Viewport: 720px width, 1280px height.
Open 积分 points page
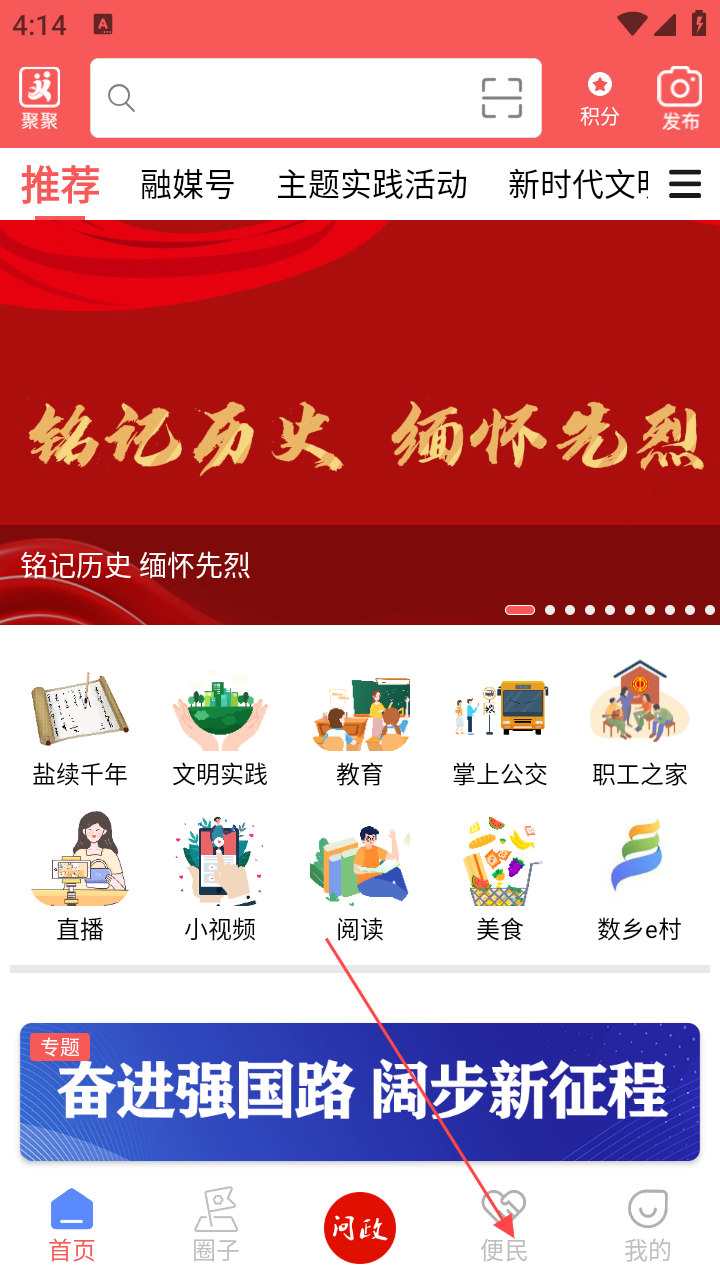tap(599, 98)
